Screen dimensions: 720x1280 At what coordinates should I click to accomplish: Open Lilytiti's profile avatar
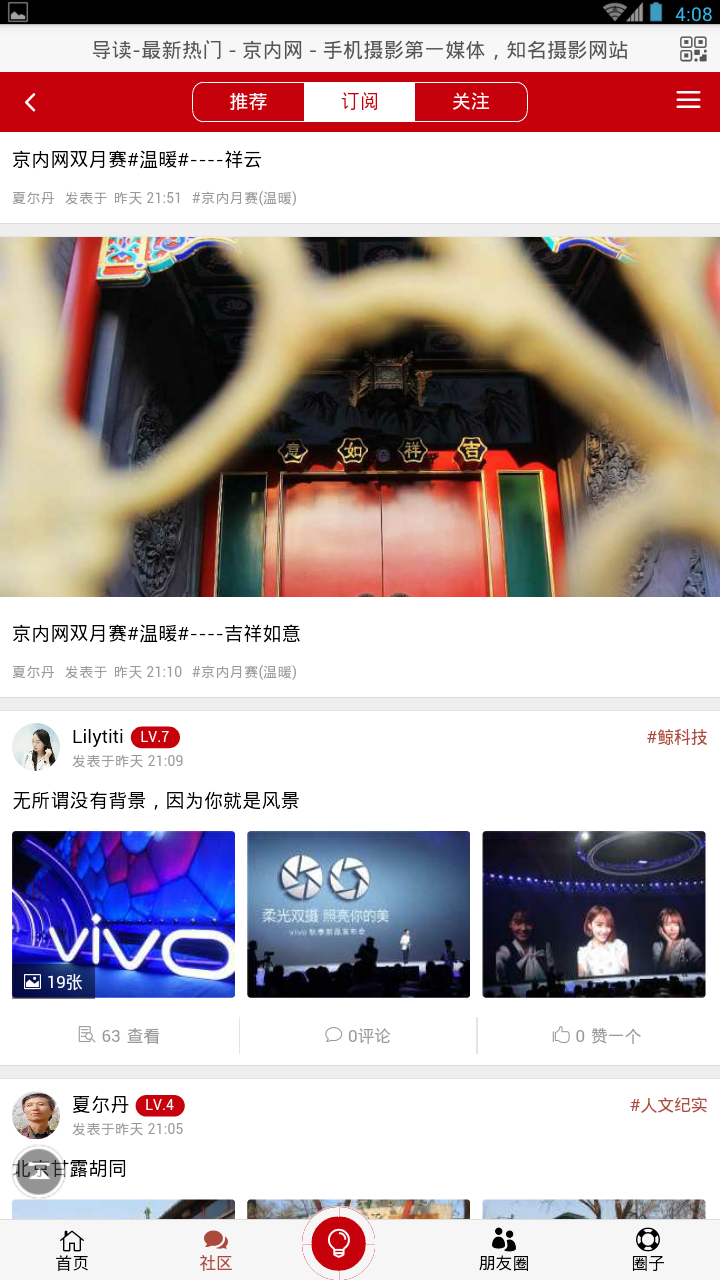(36, 747)
